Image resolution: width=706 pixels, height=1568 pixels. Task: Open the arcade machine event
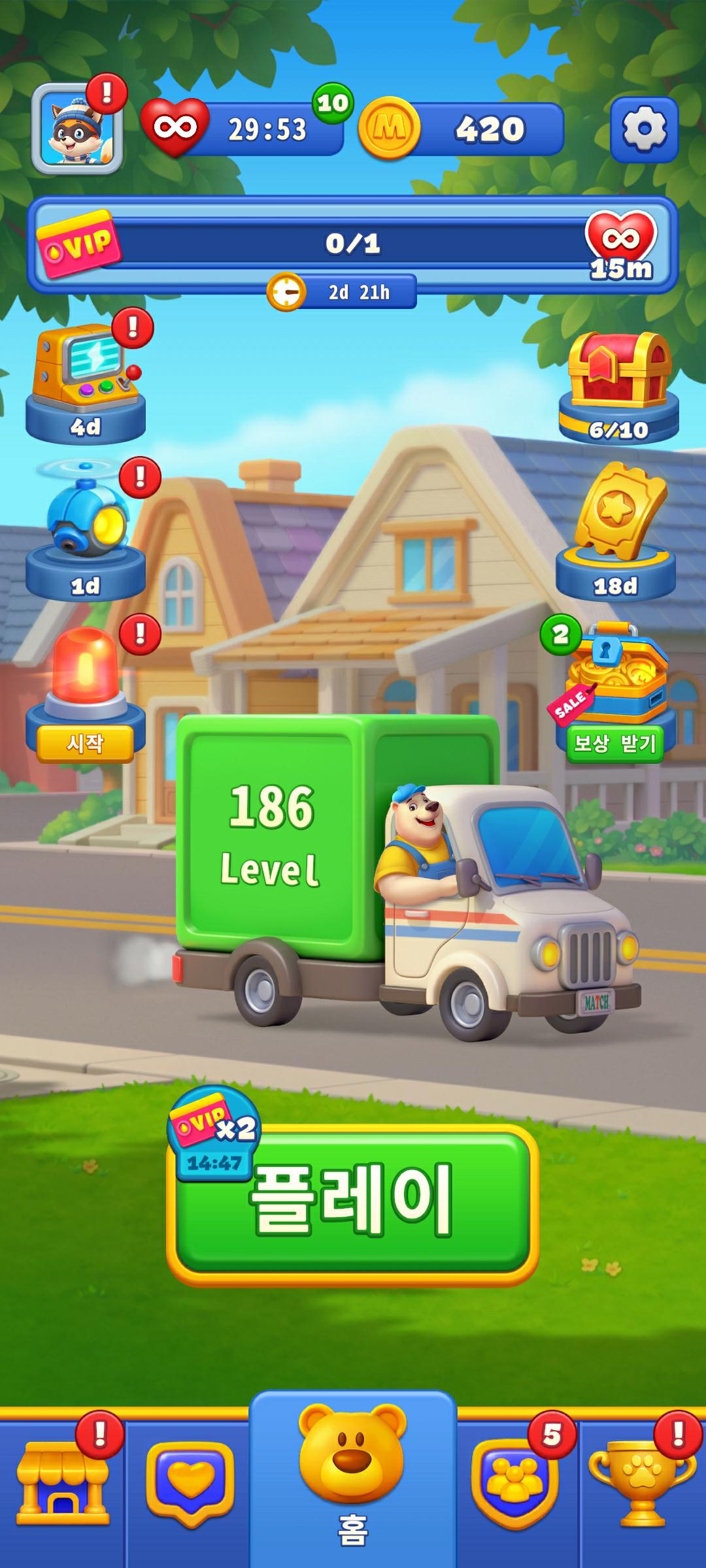[x=86, y=380]
